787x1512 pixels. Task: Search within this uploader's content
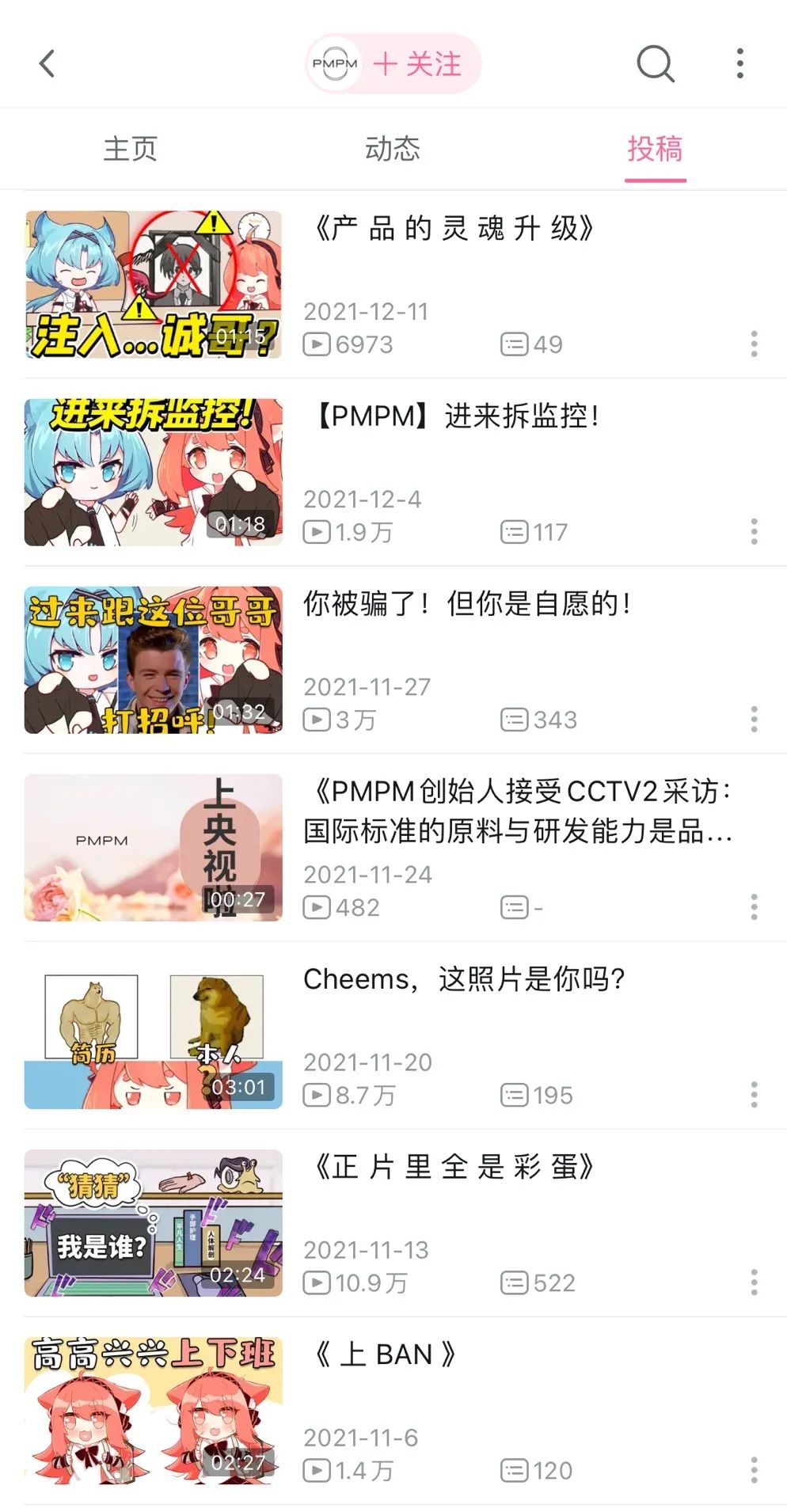point(655,63)
